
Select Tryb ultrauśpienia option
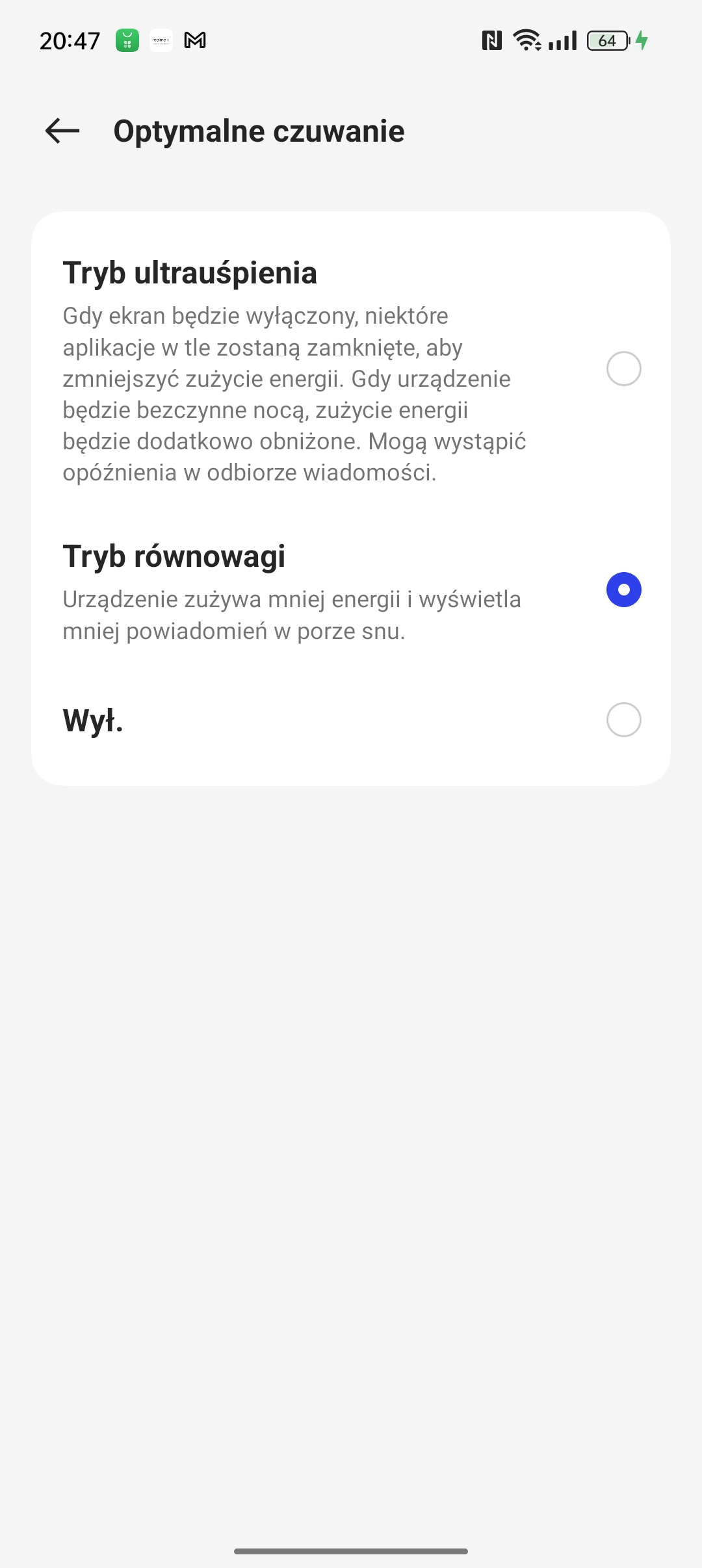coord(623,369)
